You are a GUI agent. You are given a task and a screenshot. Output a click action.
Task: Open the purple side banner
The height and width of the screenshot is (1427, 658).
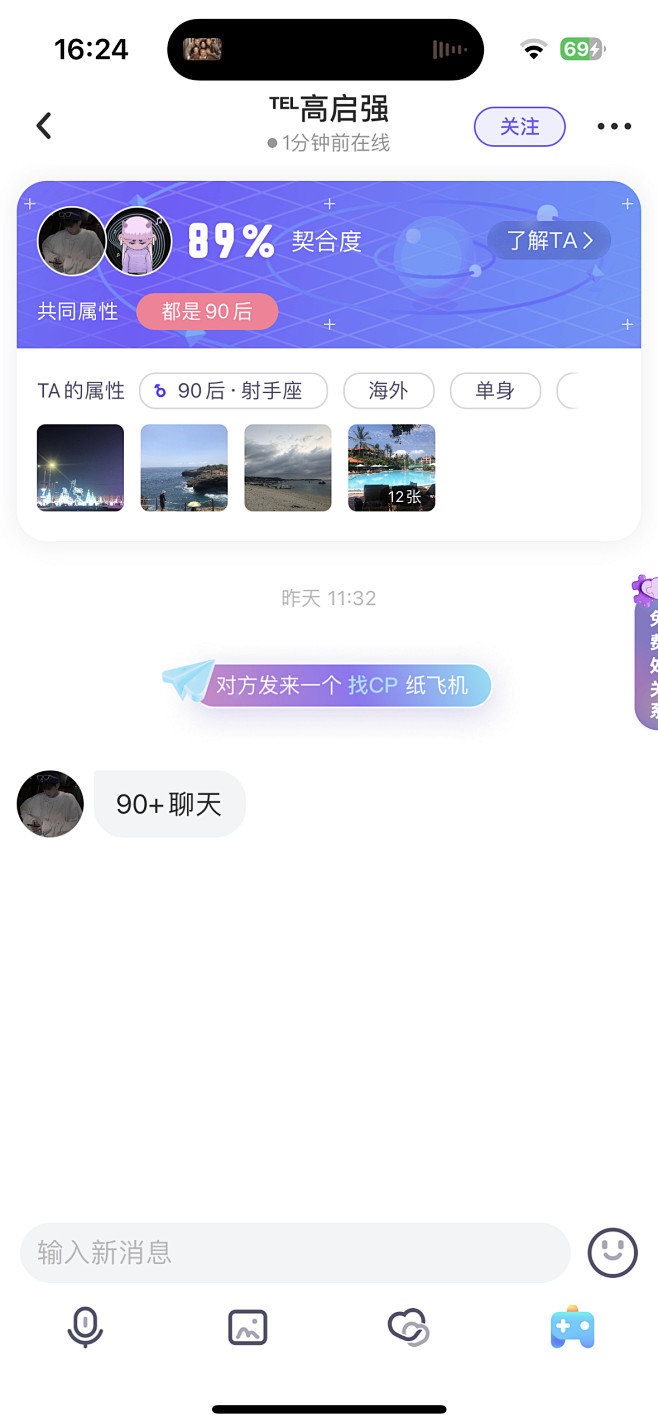(x=647, y=650)
